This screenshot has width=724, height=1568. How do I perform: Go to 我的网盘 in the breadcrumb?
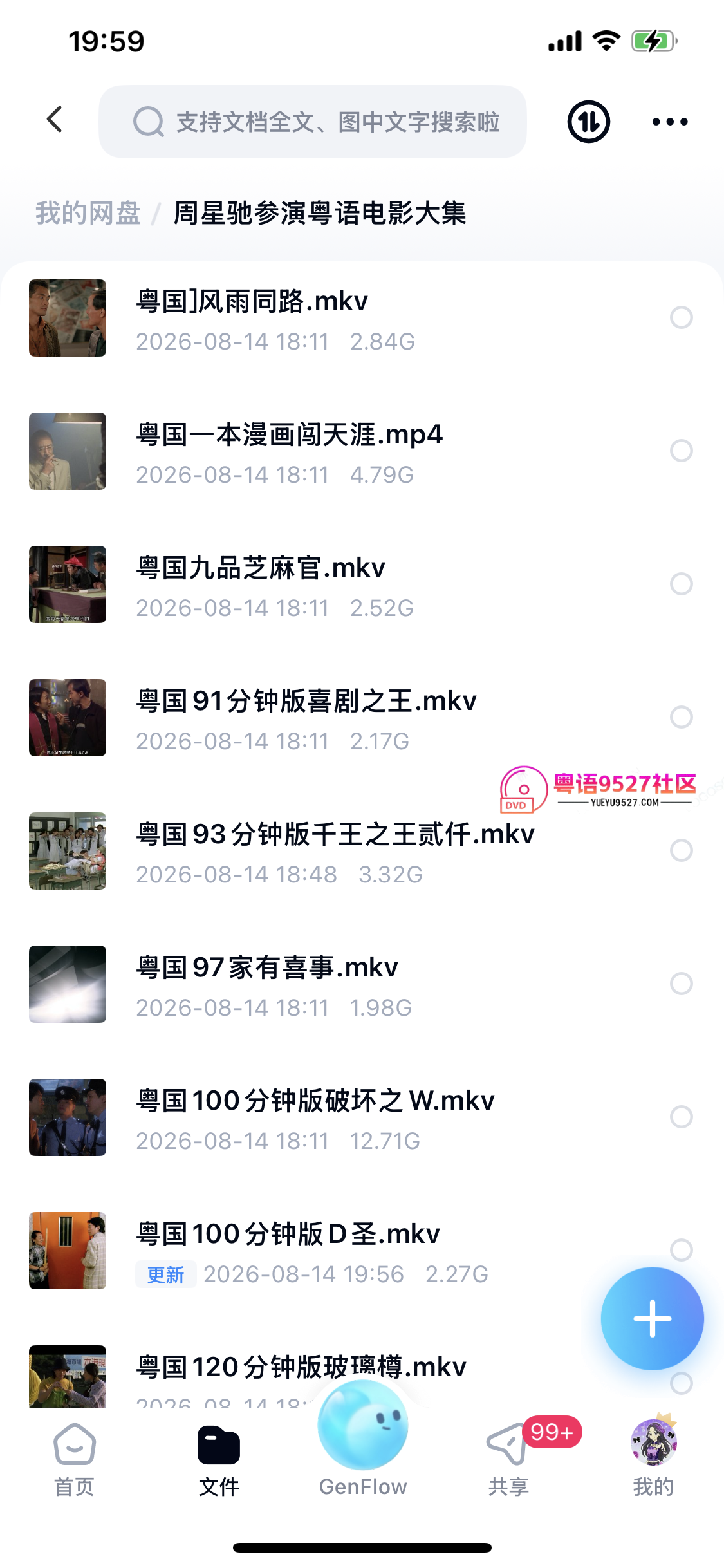pyautogui.click(x=88, y=213)
